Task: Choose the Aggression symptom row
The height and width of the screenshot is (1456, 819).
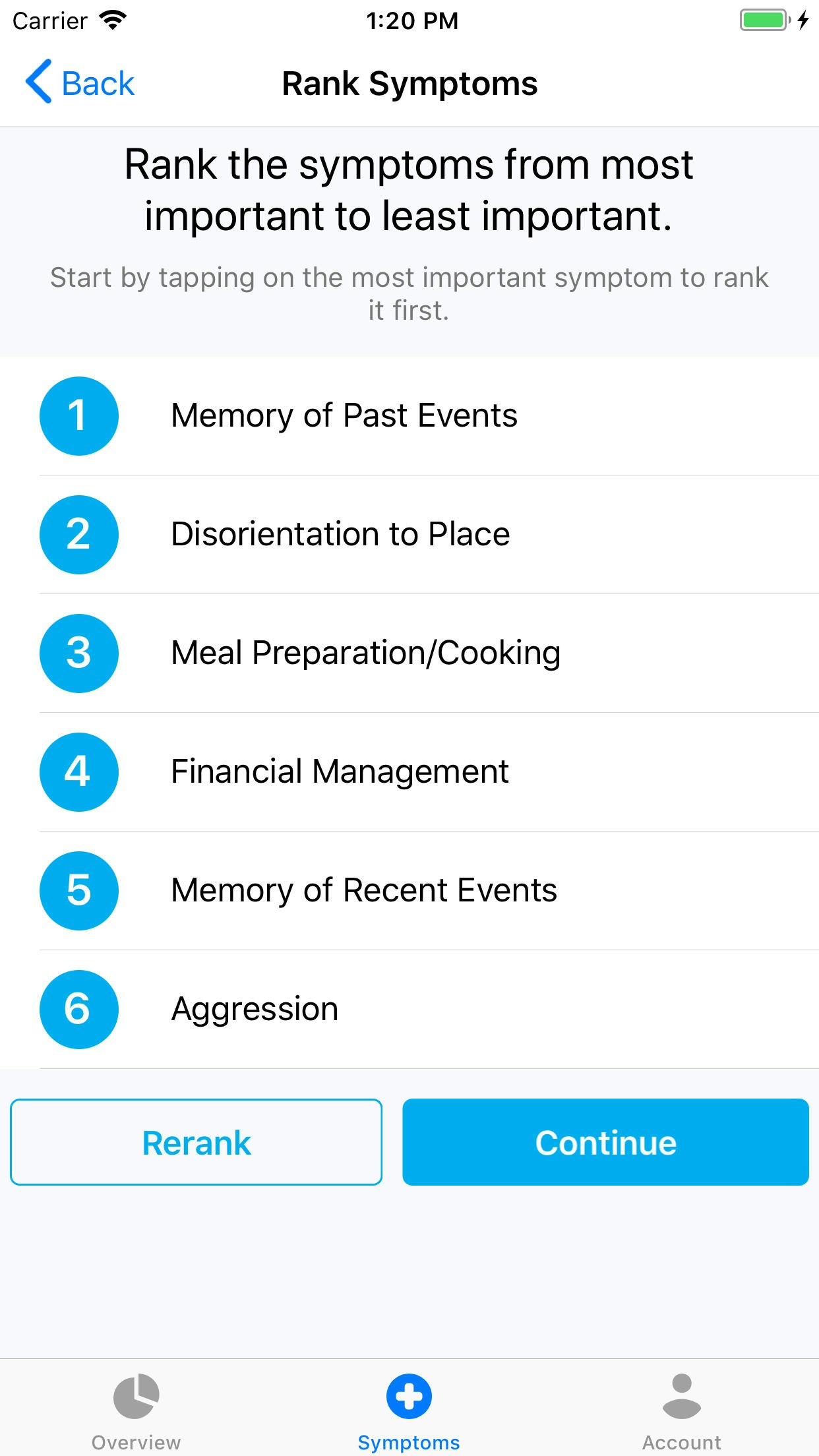Action: tap(255, 1010)
